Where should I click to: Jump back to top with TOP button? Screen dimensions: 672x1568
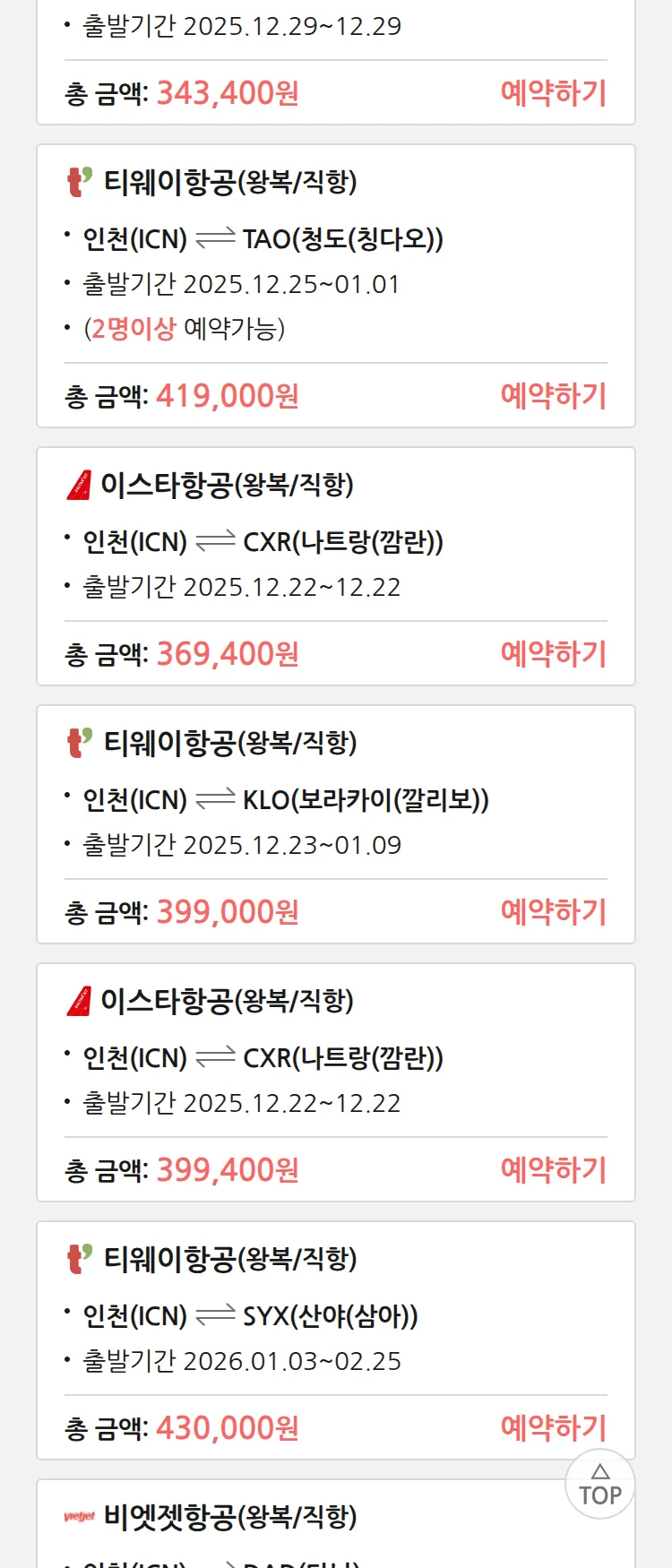(599, 1485)
